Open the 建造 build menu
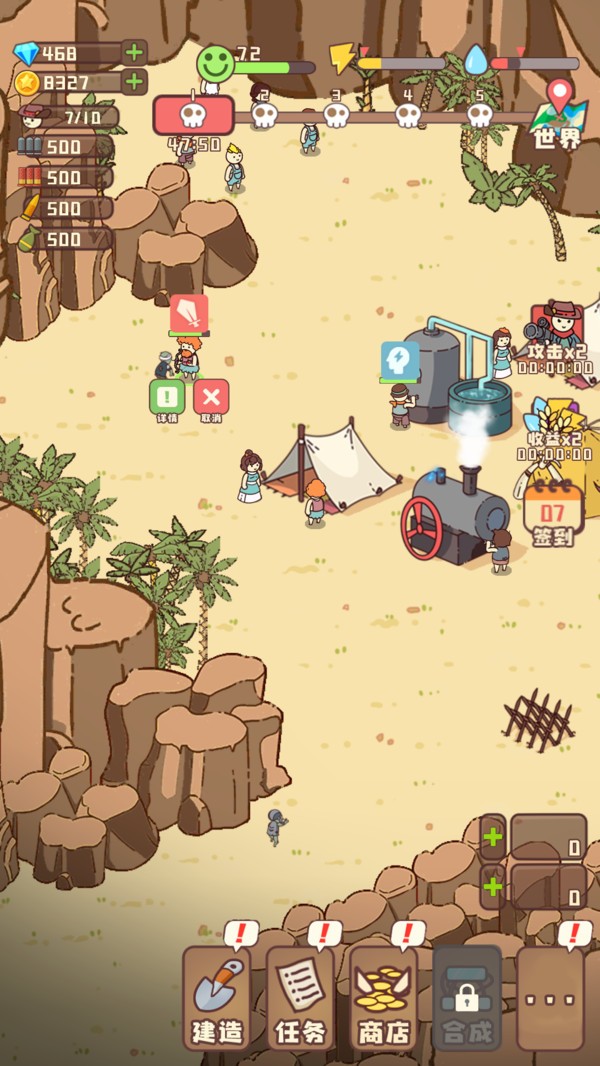 coord(217,997)
